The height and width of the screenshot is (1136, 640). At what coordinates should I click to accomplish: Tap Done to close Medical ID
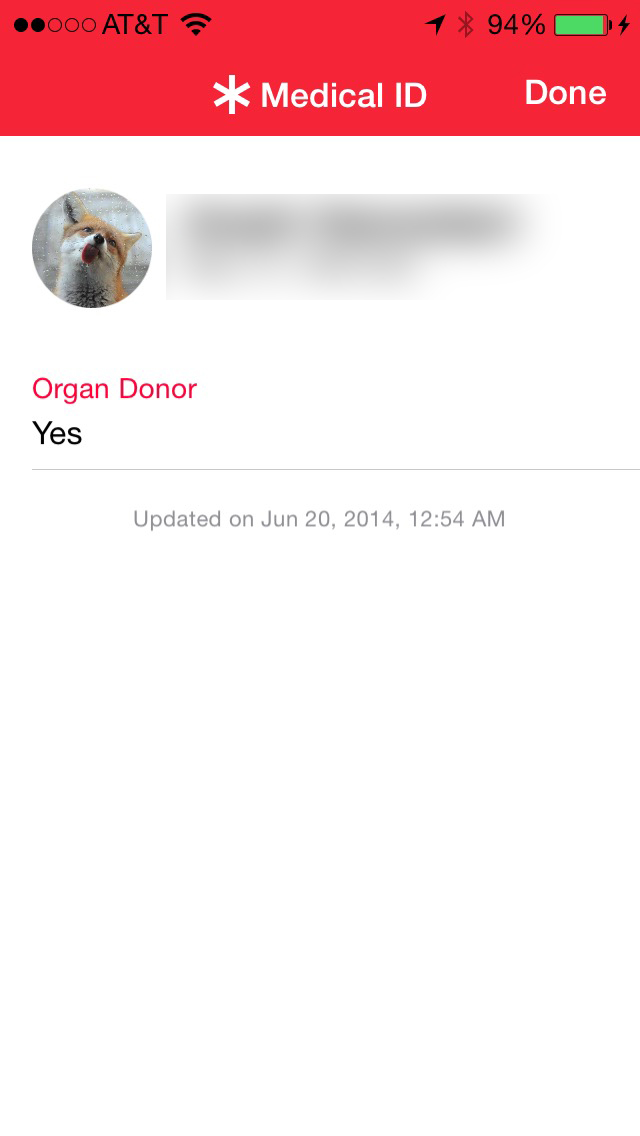565,93
